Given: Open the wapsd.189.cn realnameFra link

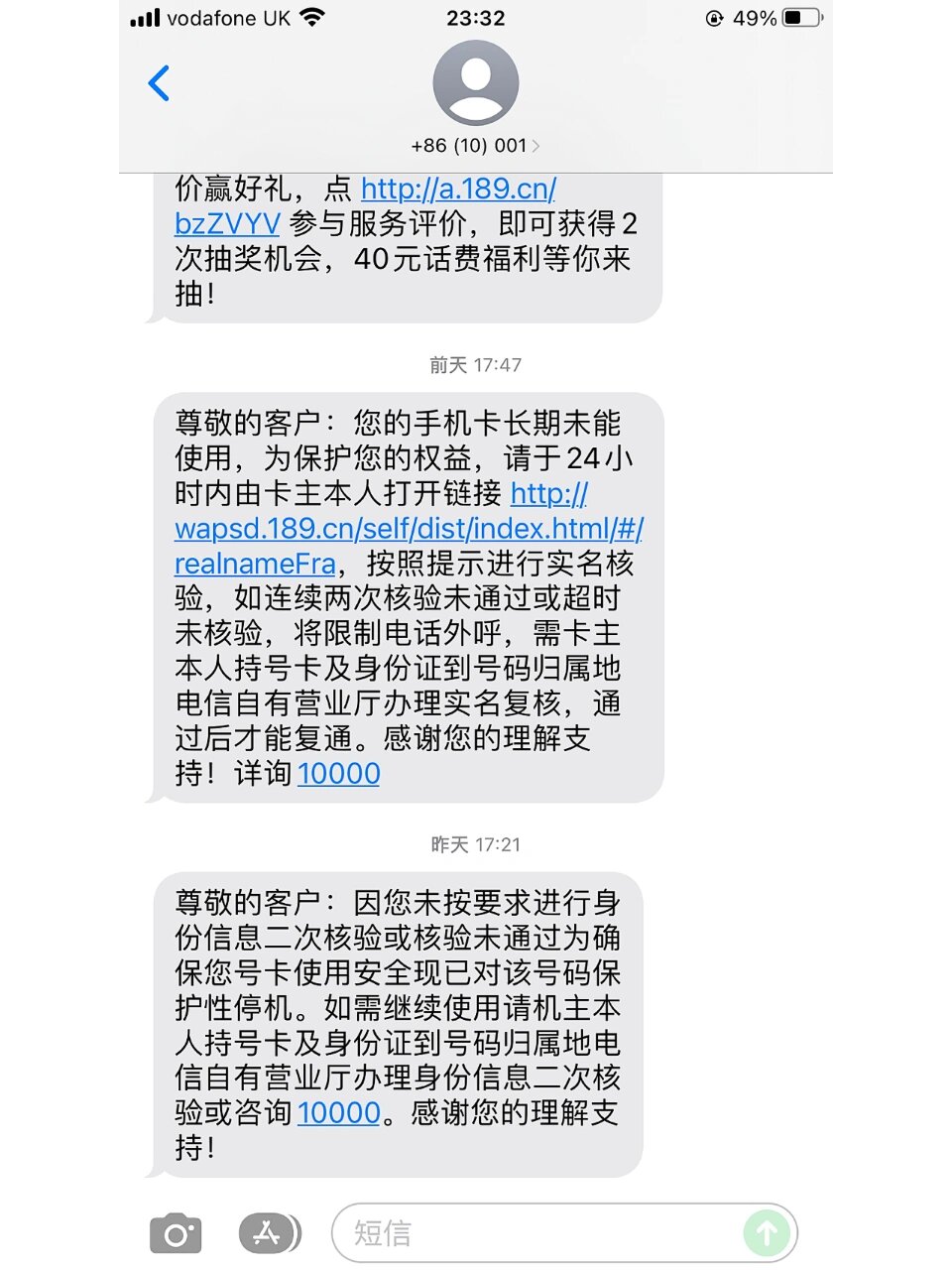Looking at the screenshot, I should 408,529.
